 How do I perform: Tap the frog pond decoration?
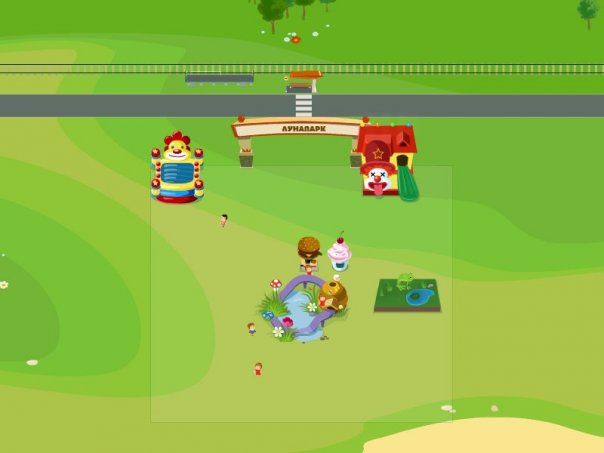[x=407, y=293]
